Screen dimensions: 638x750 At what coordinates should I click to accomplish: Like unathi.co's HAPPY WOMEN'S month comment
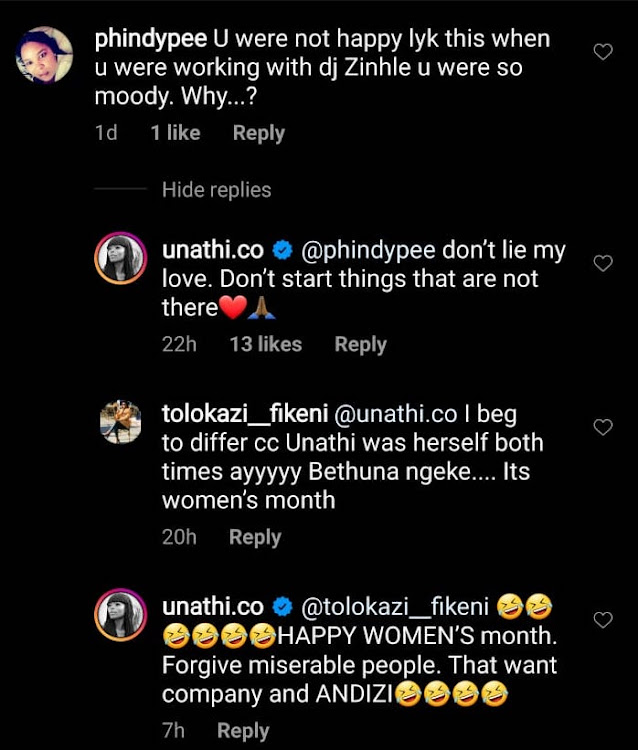(x=603, y=620)
